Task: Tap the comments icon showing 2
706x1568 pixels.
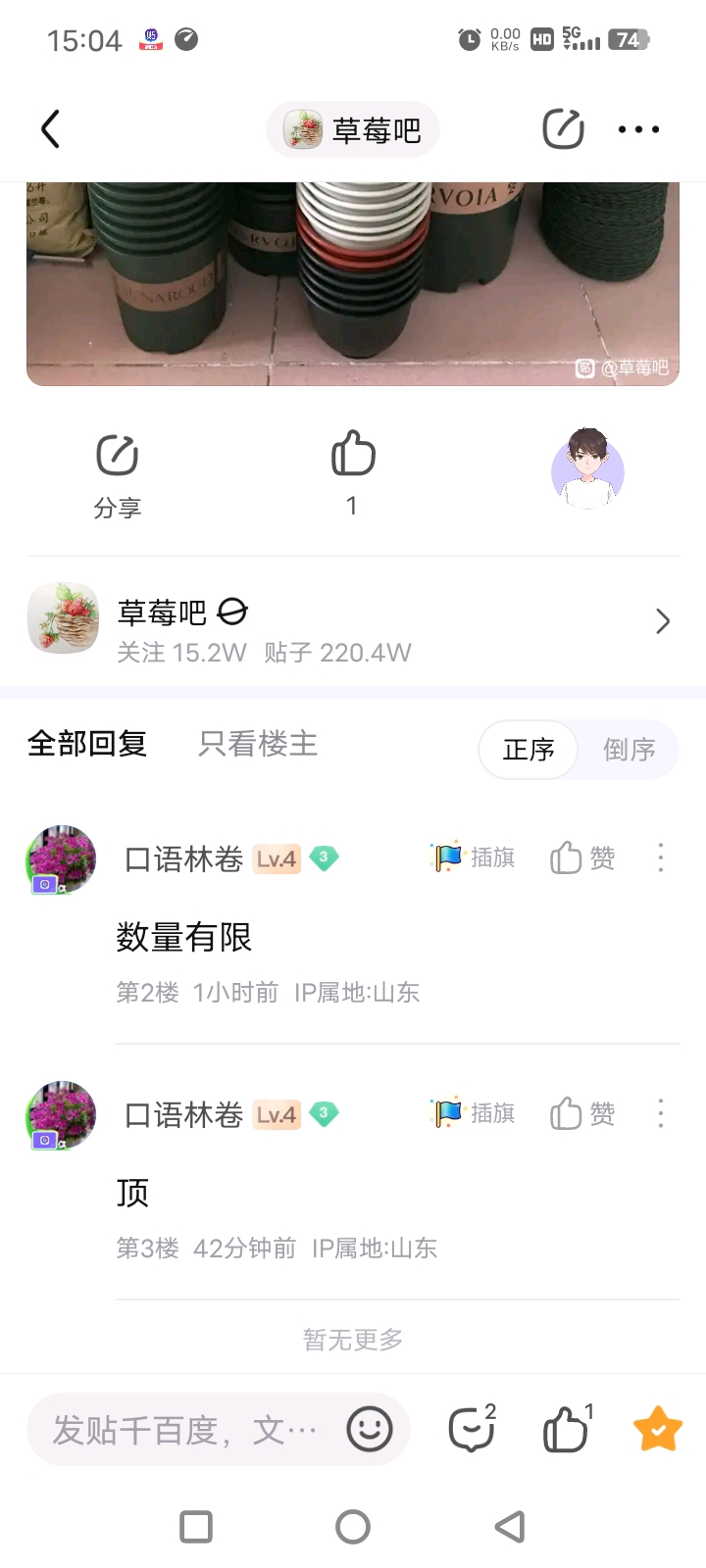Action: tap(472, 1428)
